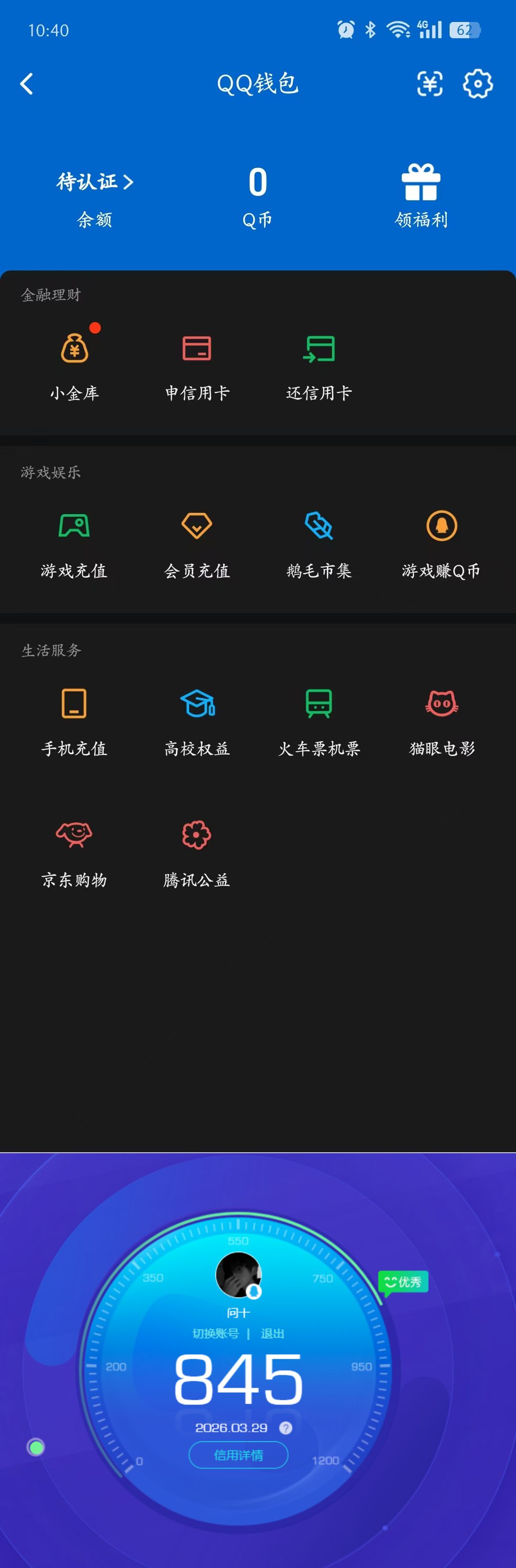Open wallet settings gear
516x1568 pixels.
click(478, 84)
